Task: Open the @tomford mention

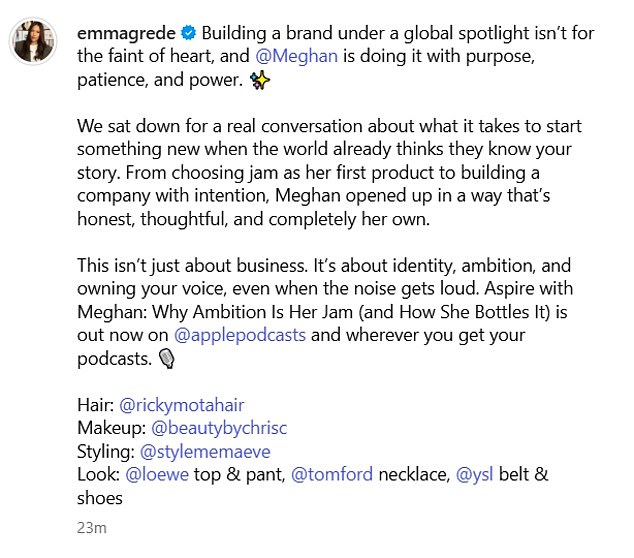Action: coord(329,475)
